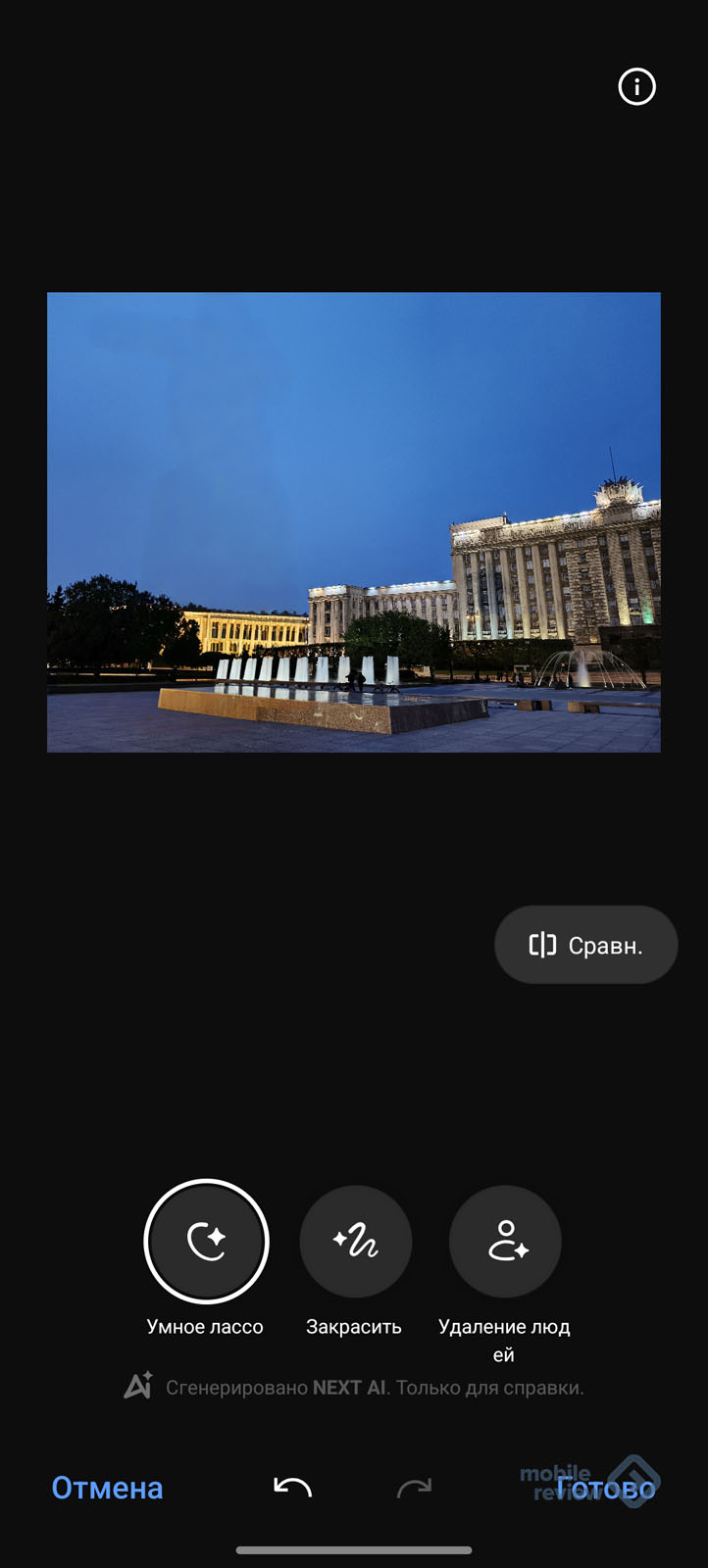Select Удаление людей tool

tap(505, 1241)
